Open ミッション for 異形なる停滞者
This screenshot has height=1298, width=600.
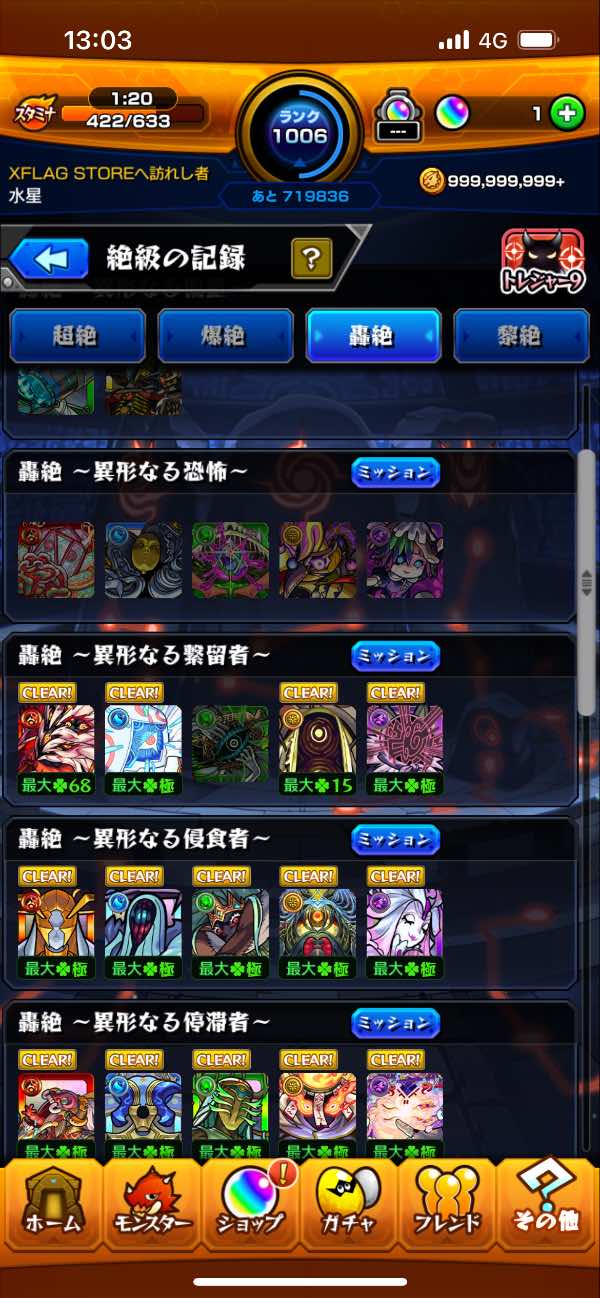[396, 1023]
